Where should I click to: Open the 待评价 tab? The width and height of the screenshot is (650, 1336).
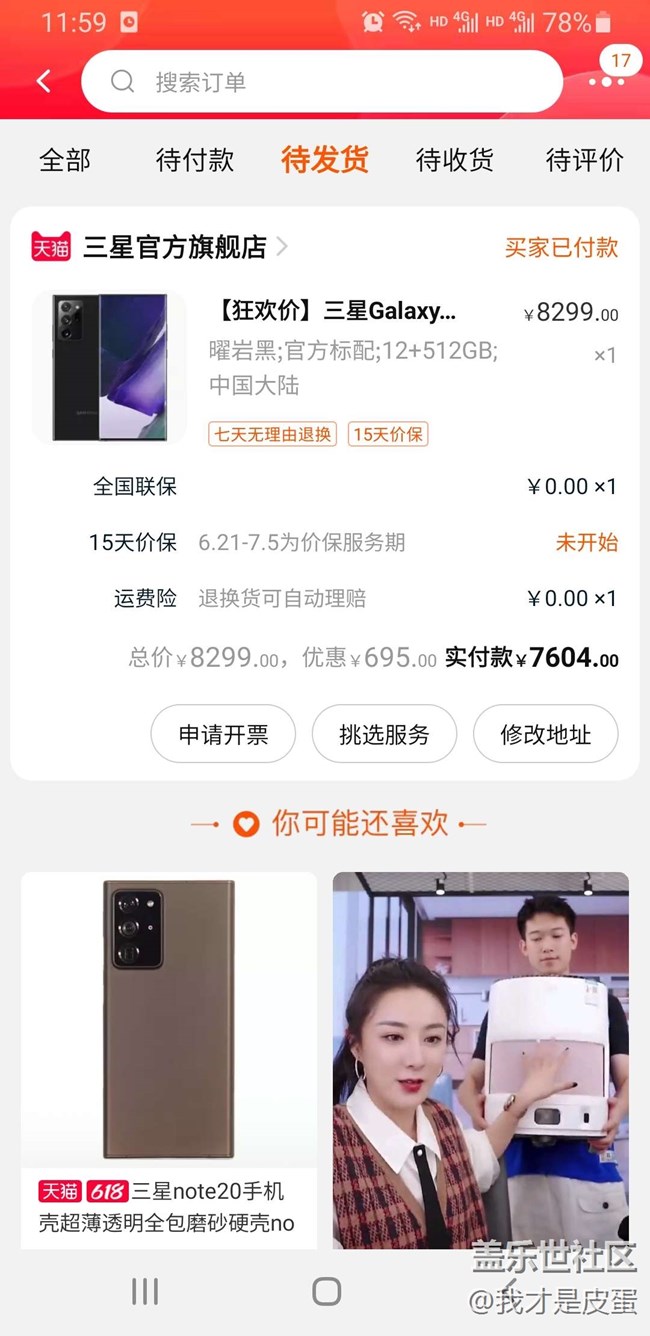click(x=585, y=160)
